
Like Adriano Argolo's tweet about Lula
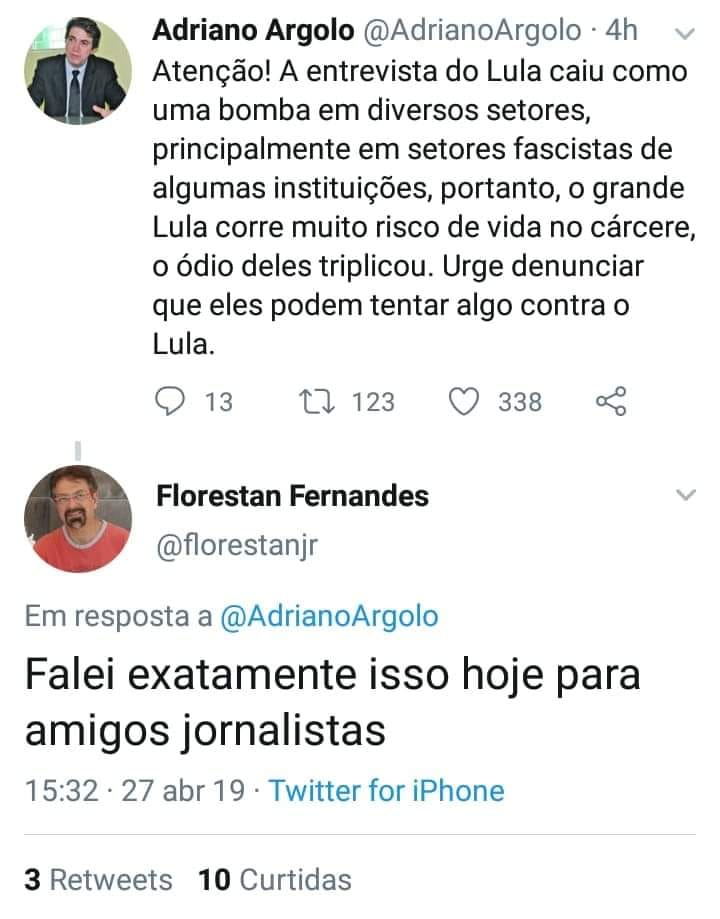coord(462,402)
